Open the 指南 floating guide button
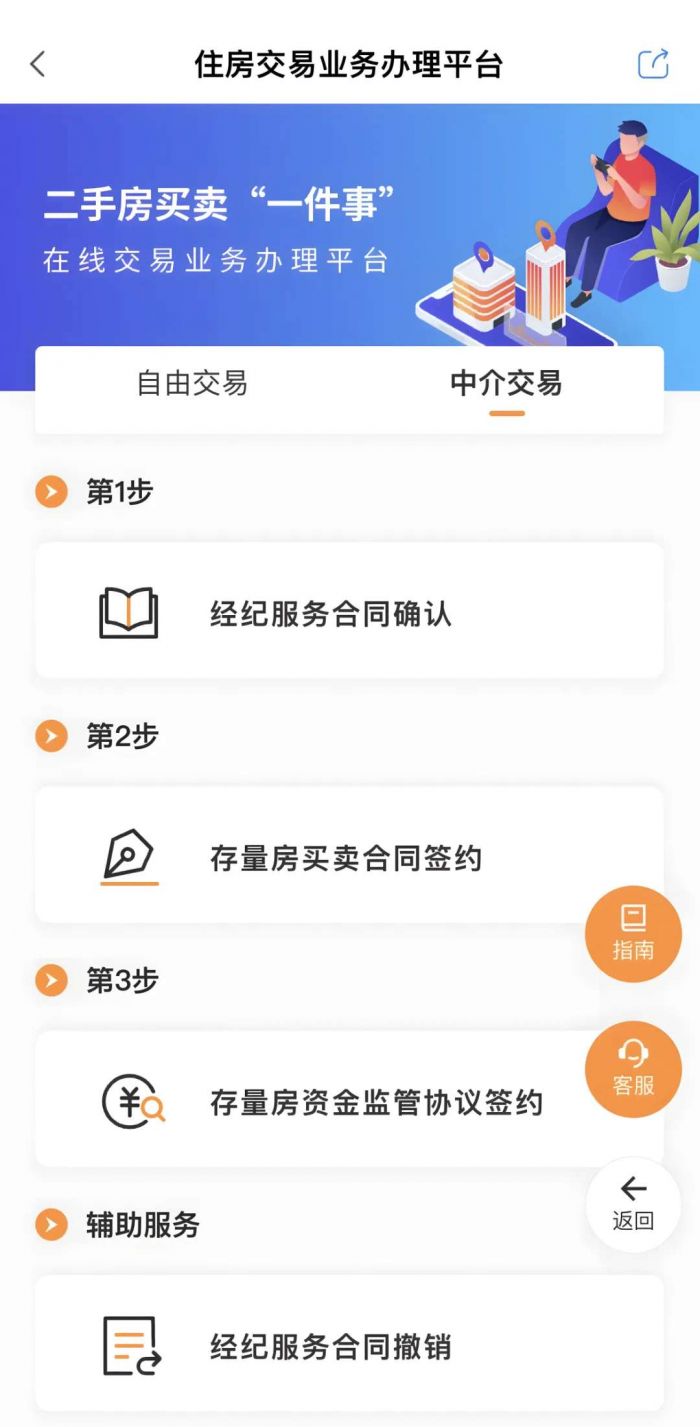This screenshot has height=1427, width=700. click(x=633, y=934)
